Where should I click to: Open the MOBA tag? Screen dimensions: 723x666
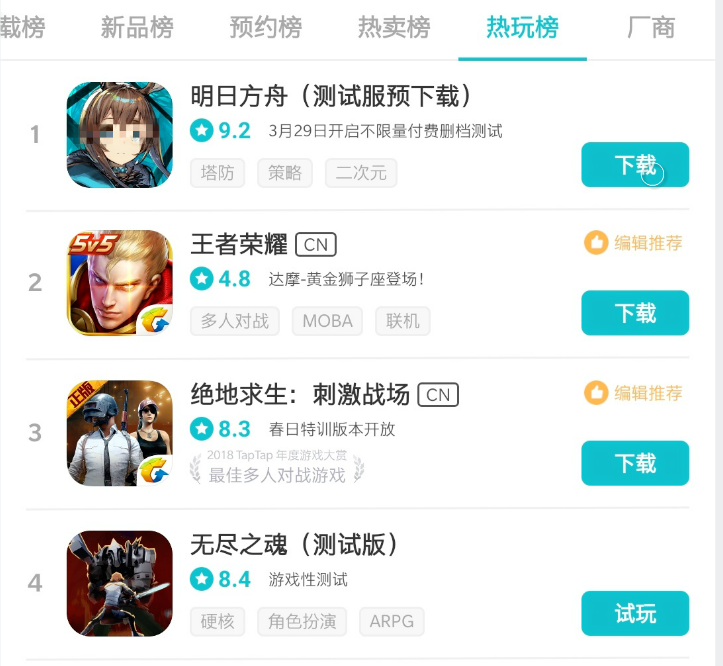[x=328, y=321]
